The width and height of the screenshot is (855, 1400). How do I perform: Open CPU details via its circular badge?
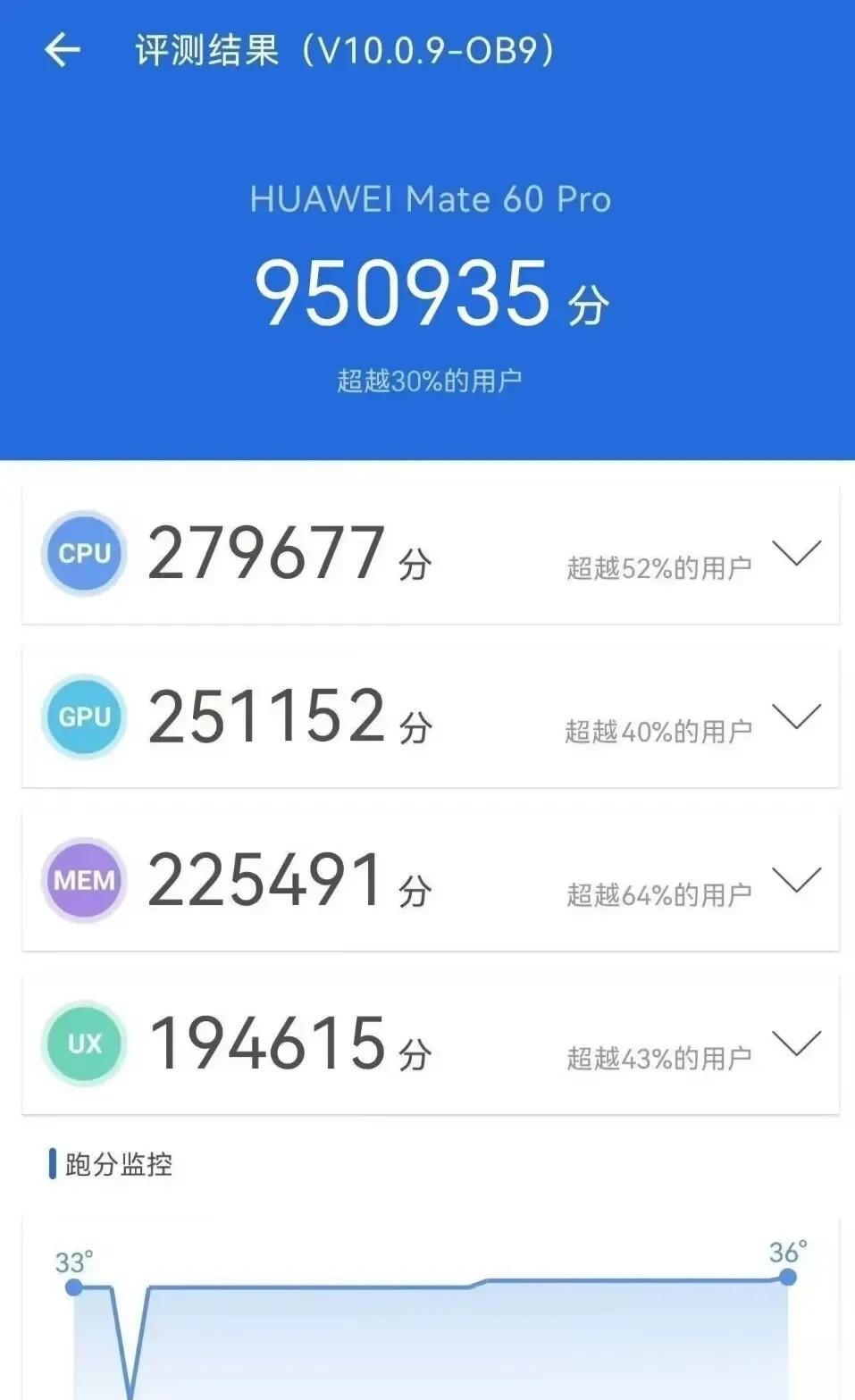point(82,552)
